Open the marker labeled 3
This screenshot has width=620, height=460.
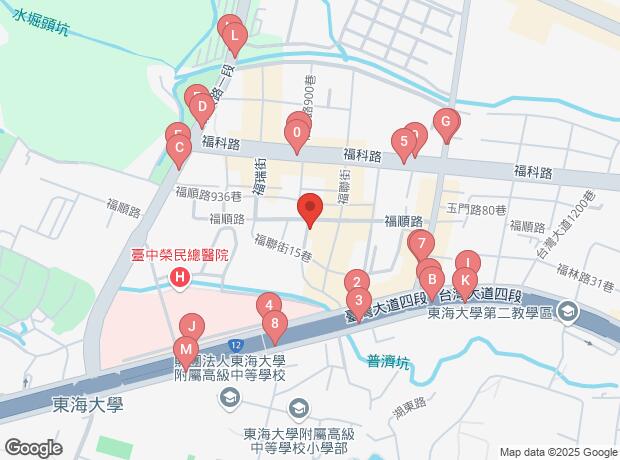click(359, 300)
